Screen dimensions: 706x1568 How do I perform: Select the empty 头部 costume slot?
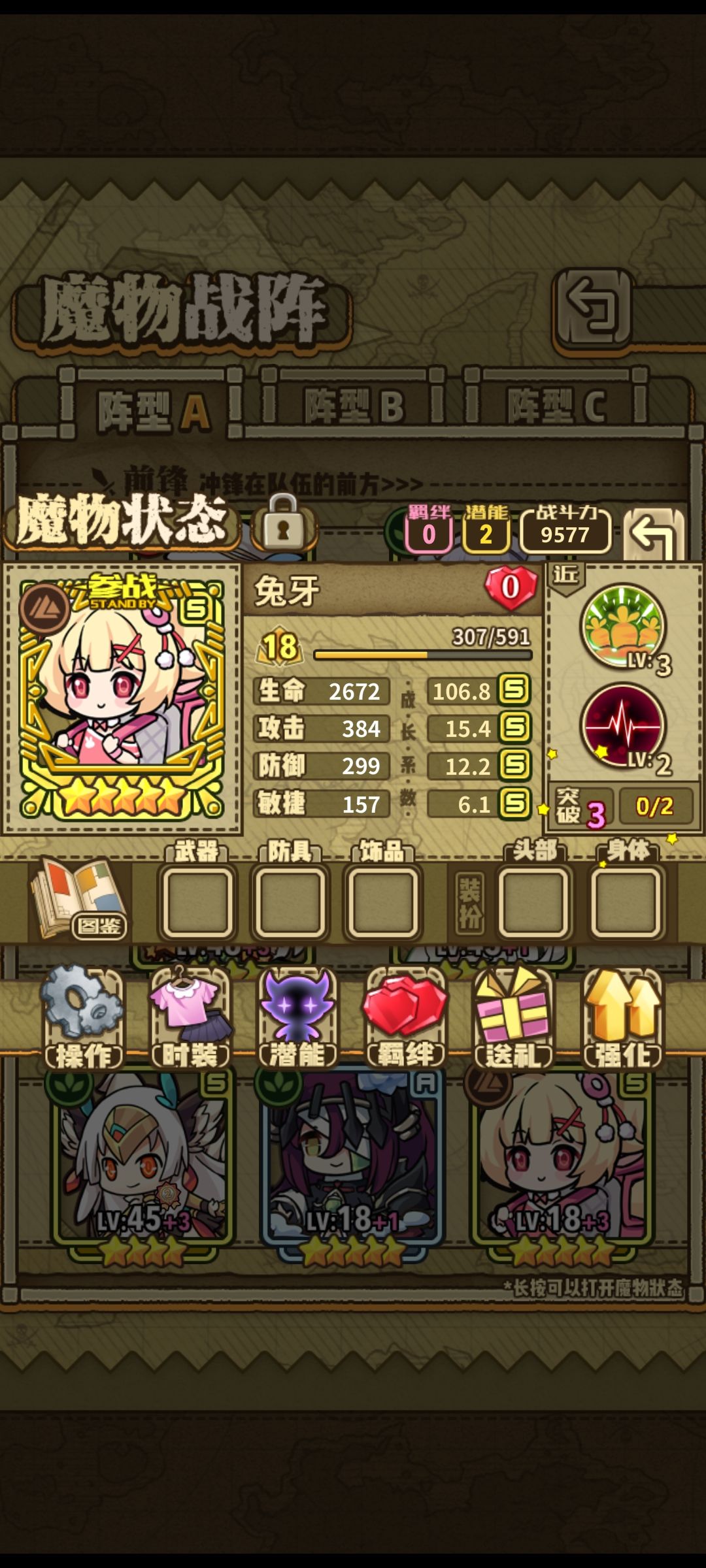tap(535, 902)
